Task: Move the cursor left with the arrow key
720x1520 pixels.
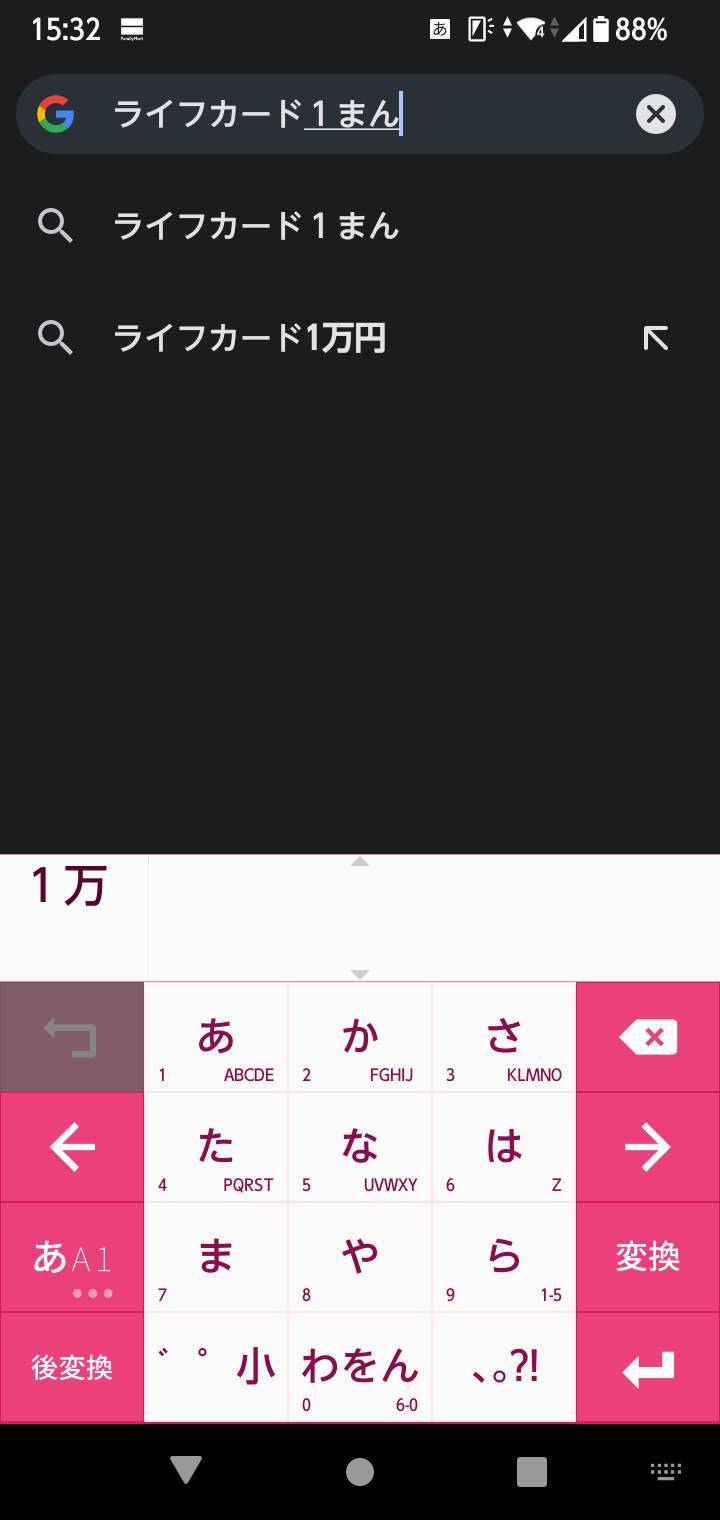Action: 71,1147
